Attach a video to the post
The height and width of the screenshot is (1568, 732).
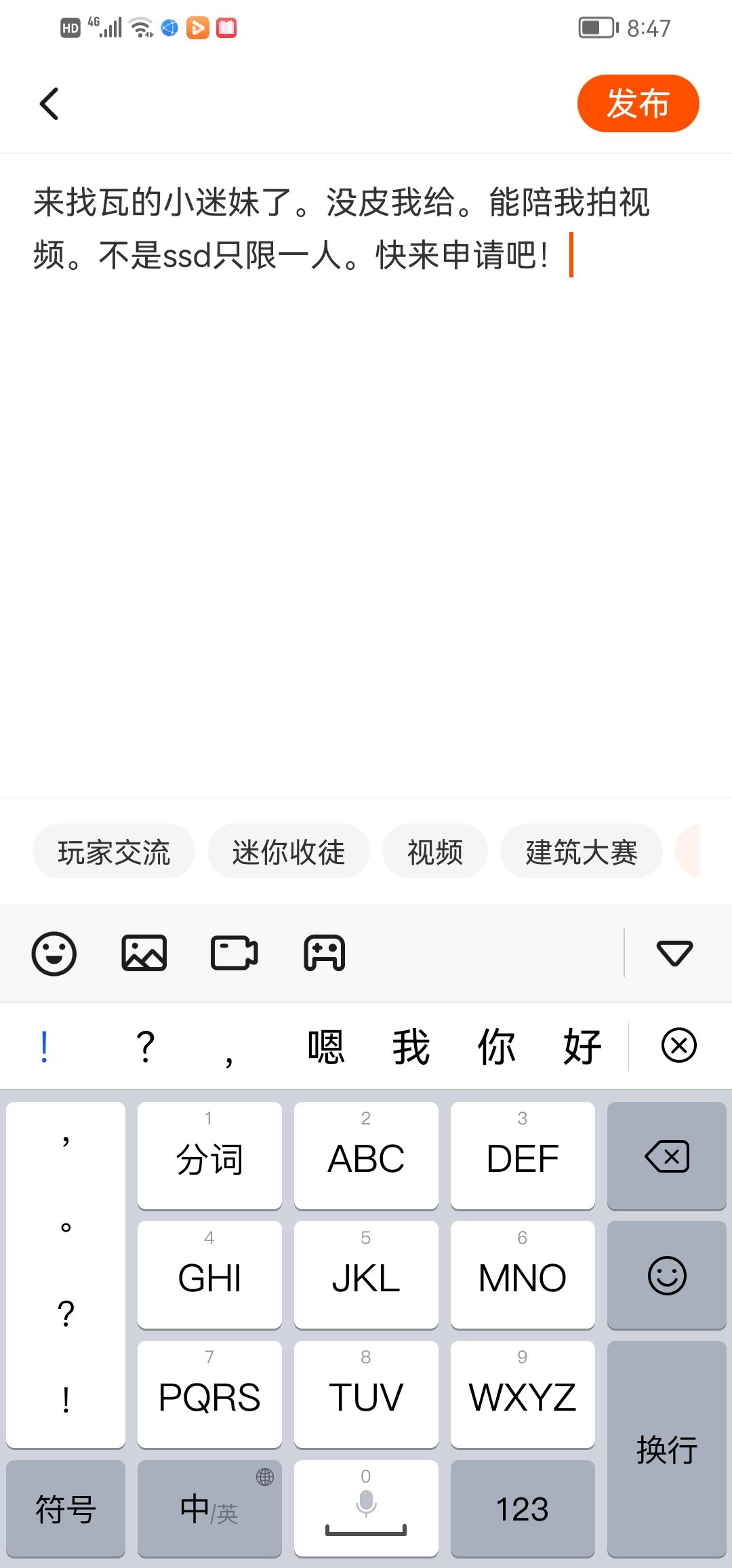(x=235, y=954)
